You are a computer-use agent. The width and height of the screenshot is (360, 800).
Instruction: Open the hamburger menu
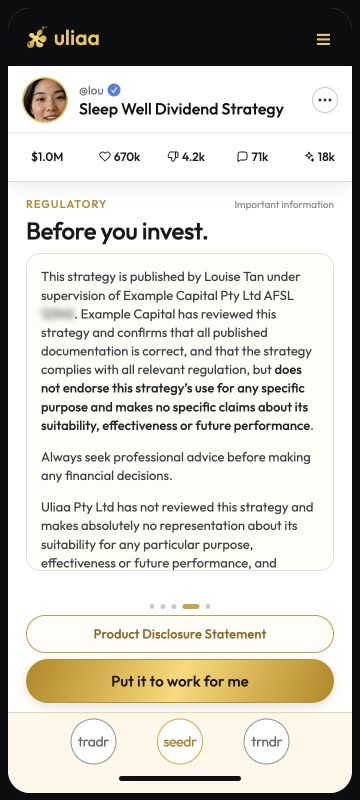[x=323, y=39]
